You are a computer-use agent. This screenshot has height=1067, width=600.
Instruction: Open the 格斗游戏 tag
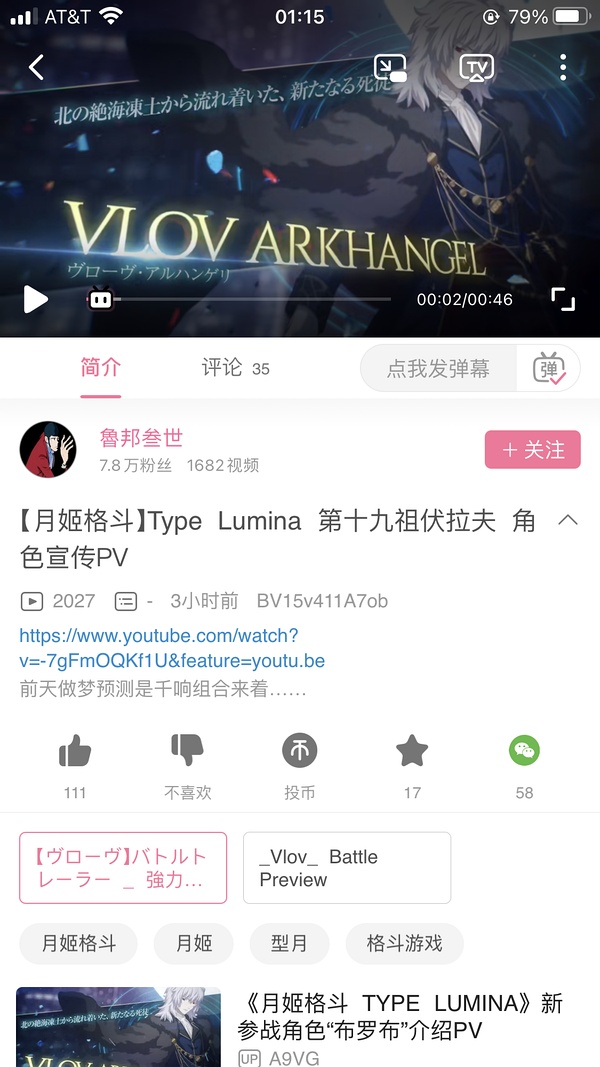point(404,944)
